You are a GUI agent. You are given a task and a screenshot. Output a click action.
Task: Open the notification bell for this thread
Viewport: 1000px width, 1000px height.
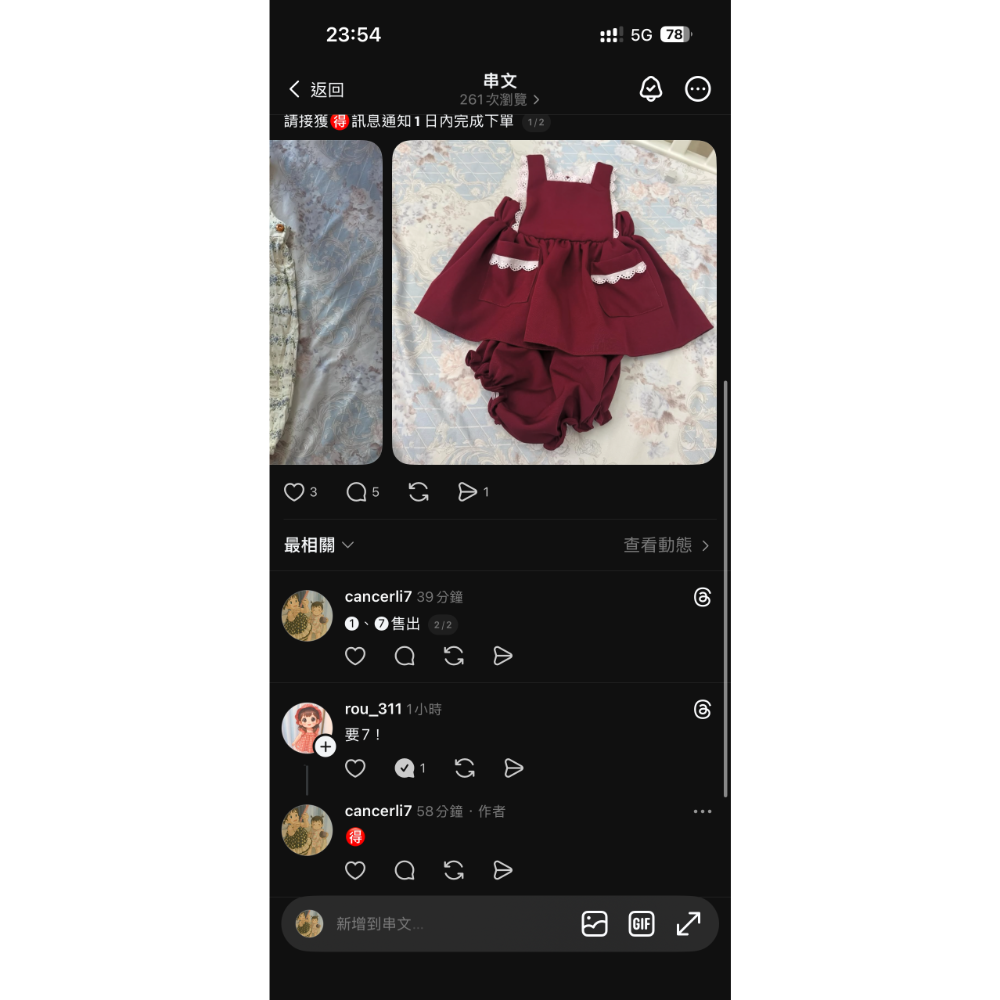pyautogui.click(x=651, y=89)
